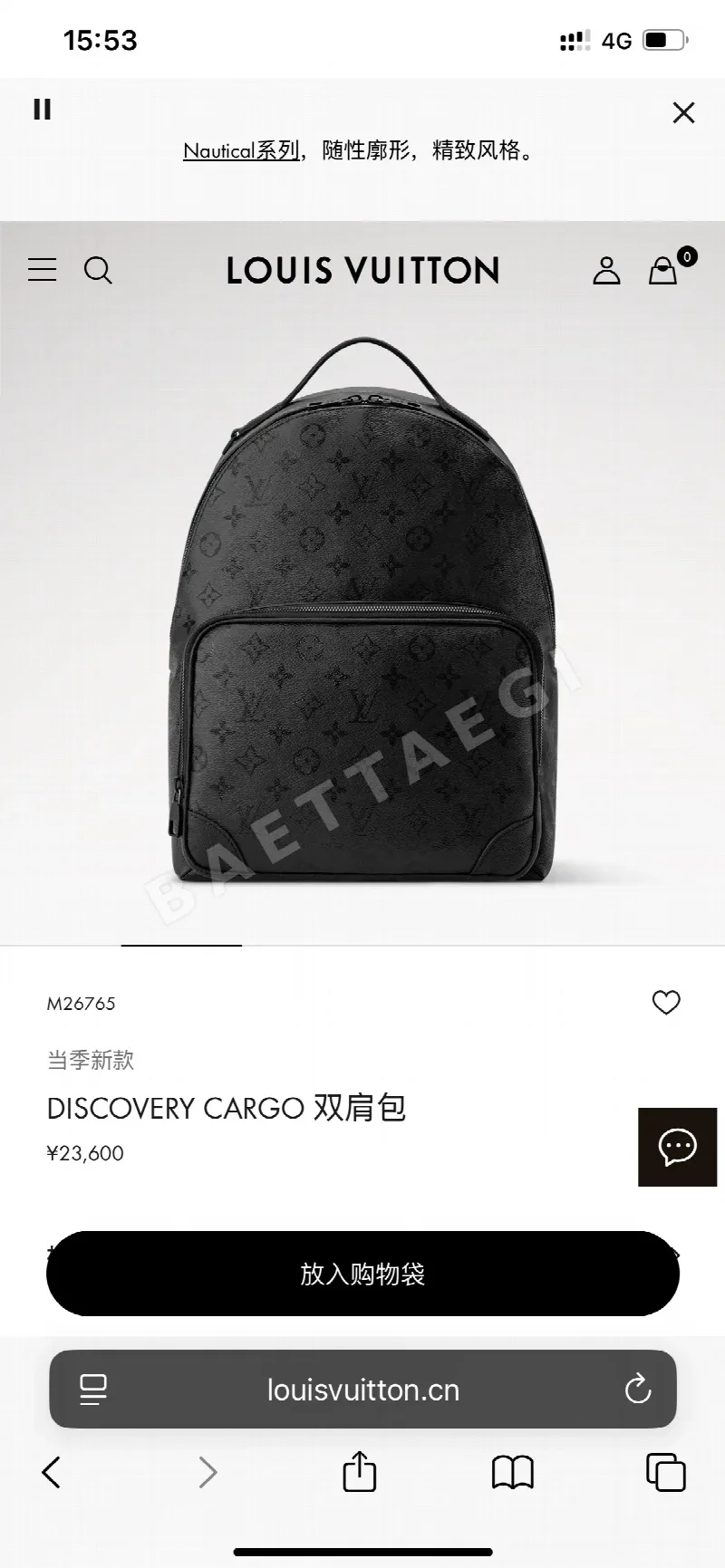
Task: Reload the page
Action: [638, 1390]
